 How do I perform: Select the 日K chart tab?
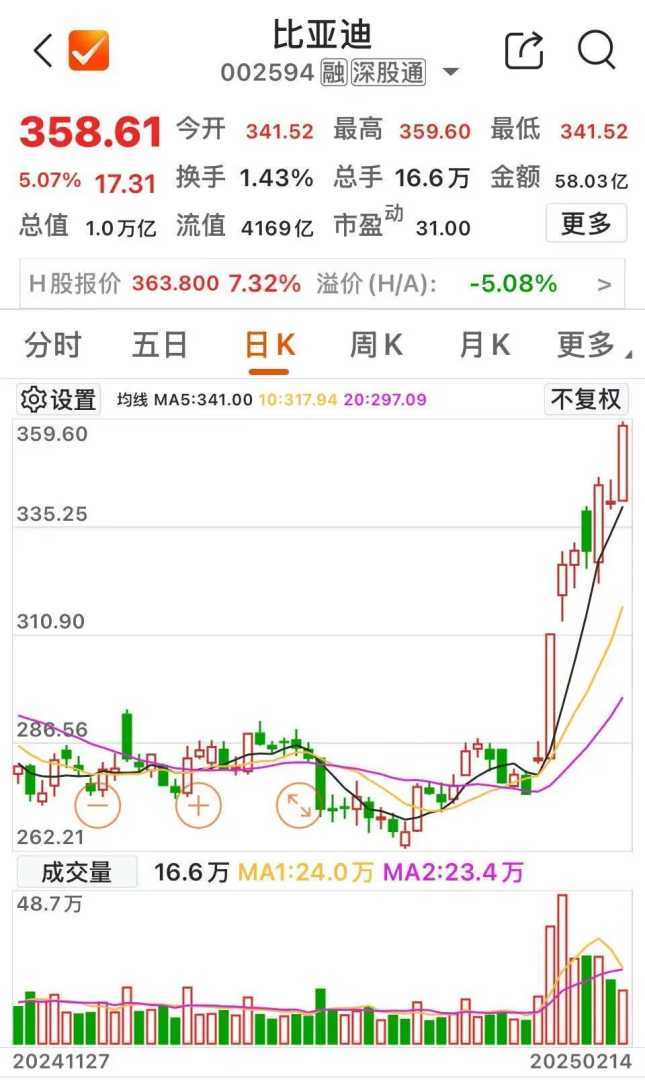pos(269,346)
